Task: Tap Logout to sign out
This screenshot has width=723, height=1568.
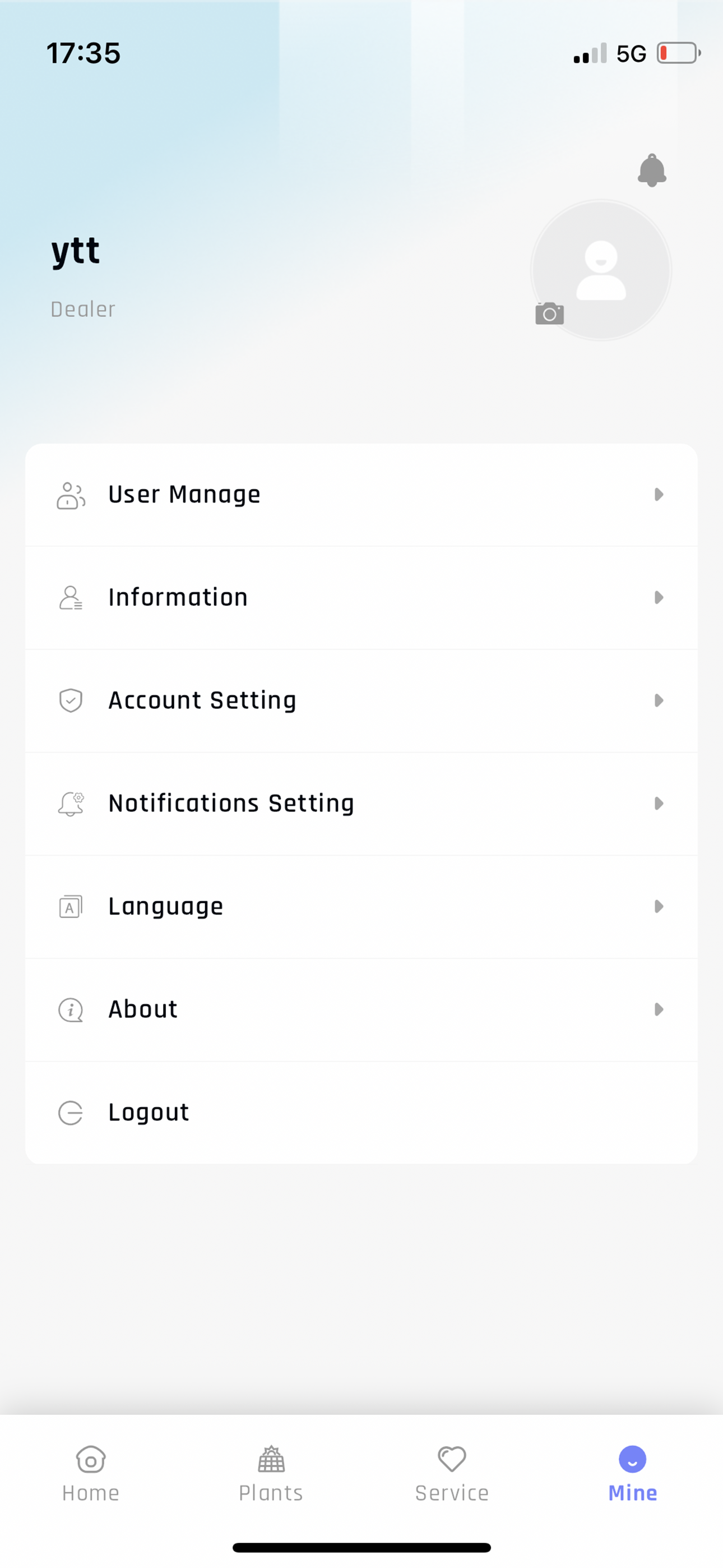Action: click(361, 1113)
